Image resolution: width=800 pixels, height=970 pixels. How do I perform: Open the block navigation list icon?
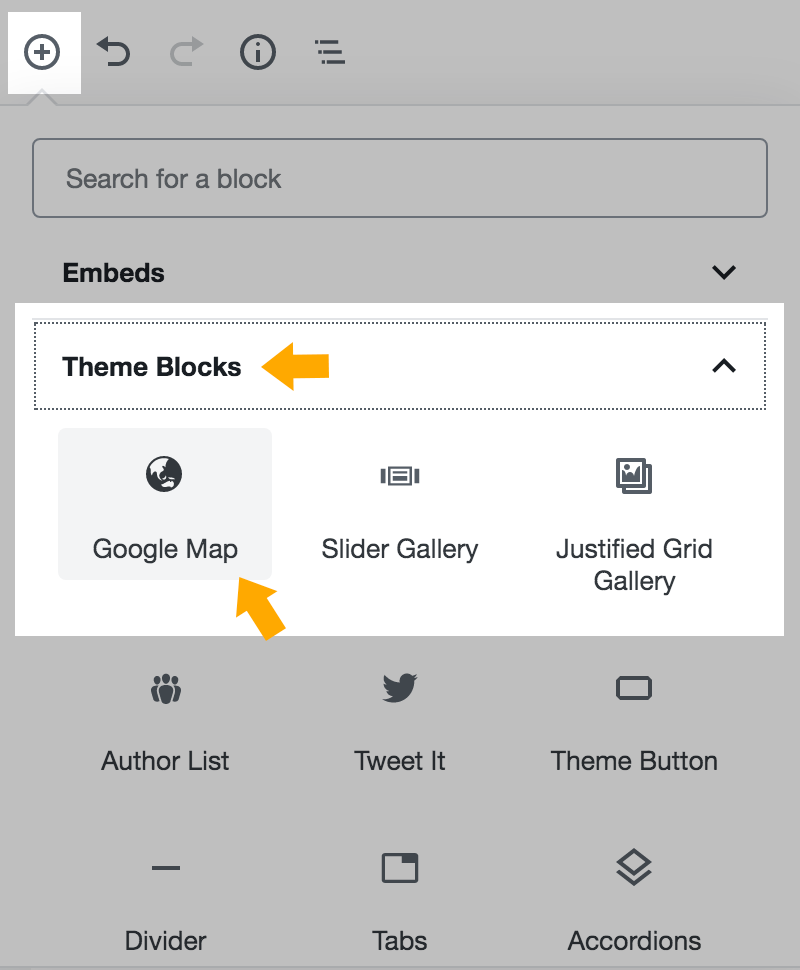pyautogui.click(x=329, y=52)
